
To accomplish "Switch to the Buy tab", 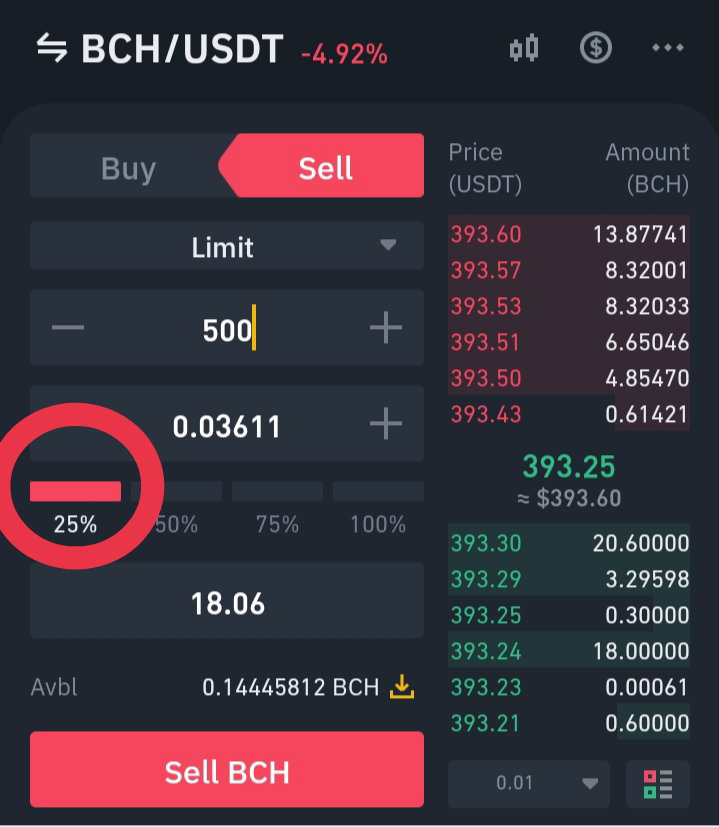I will pos(128,168).
